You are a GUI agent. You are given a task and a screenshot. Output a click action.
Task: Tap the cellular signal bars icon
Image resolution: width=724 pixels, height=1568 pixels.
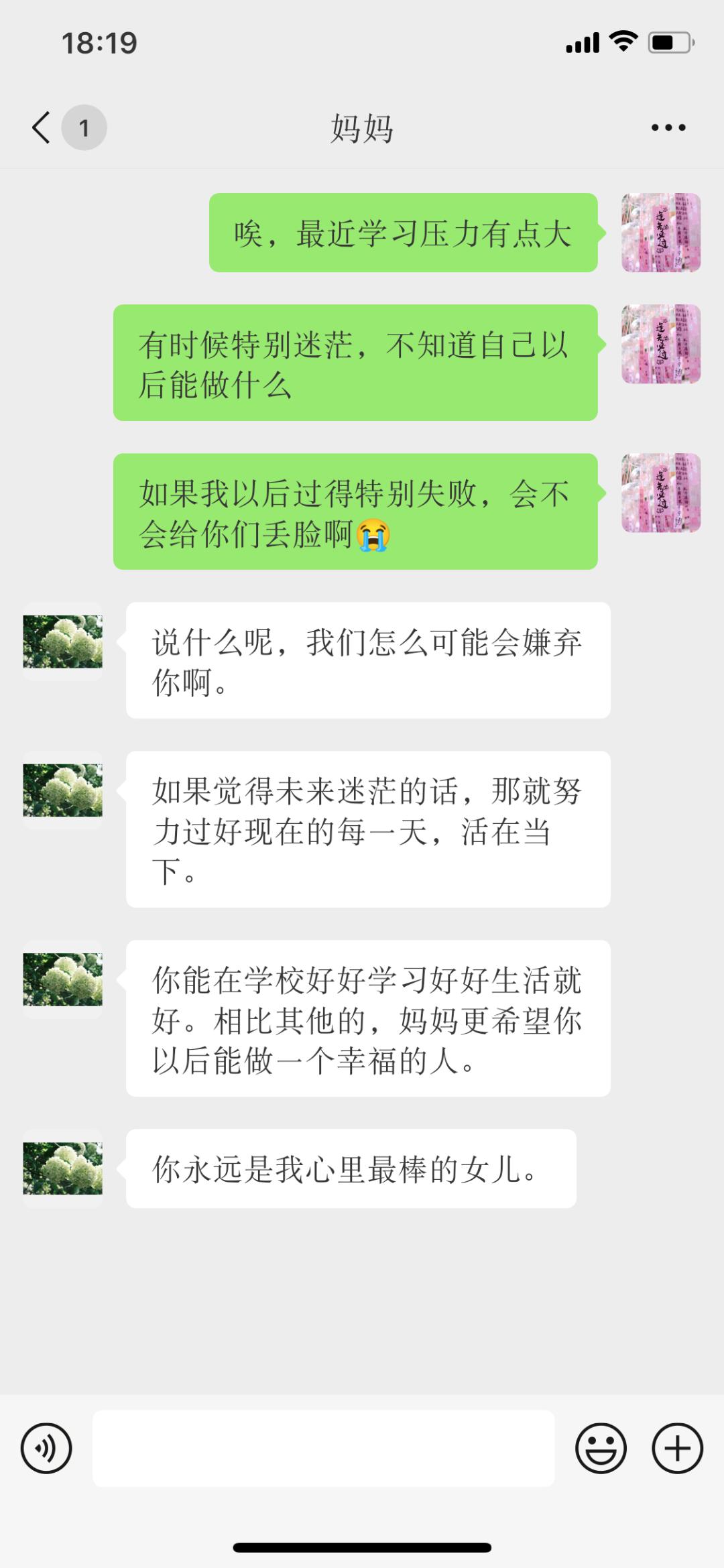click(x=581, y=42)
